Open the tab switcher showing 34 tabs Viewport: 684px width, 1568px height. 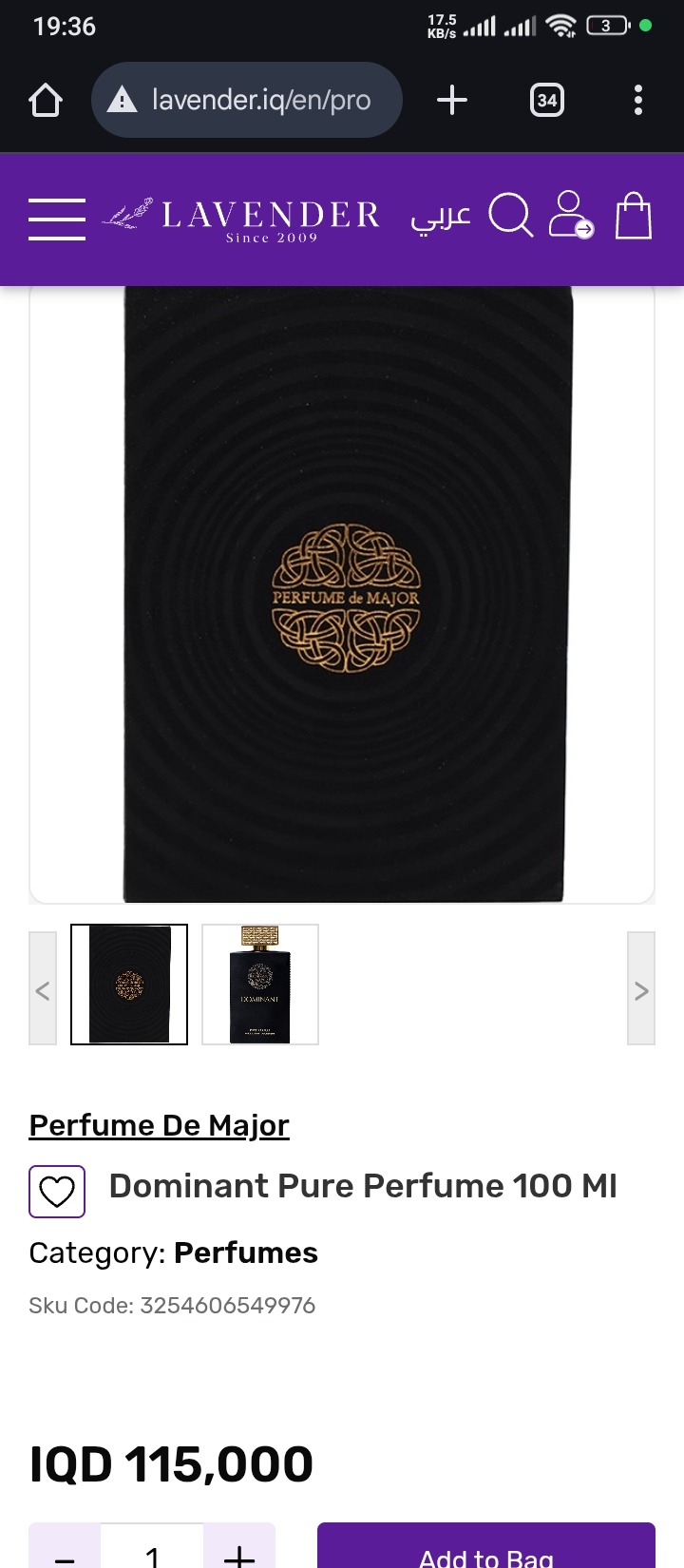pyautogui.click(x=546, y=100)
